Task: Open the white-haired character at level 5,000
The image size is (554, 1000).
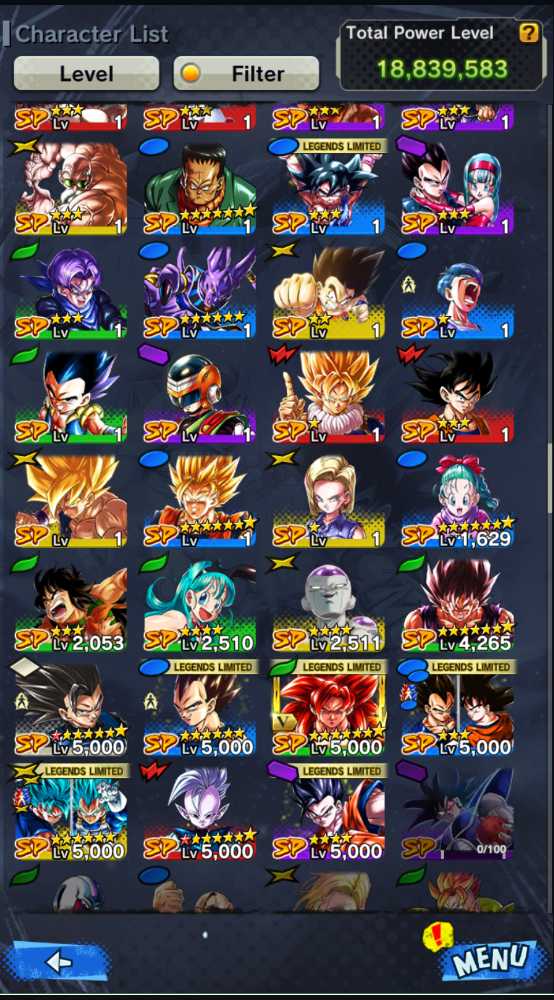Action: coord(200,813)
